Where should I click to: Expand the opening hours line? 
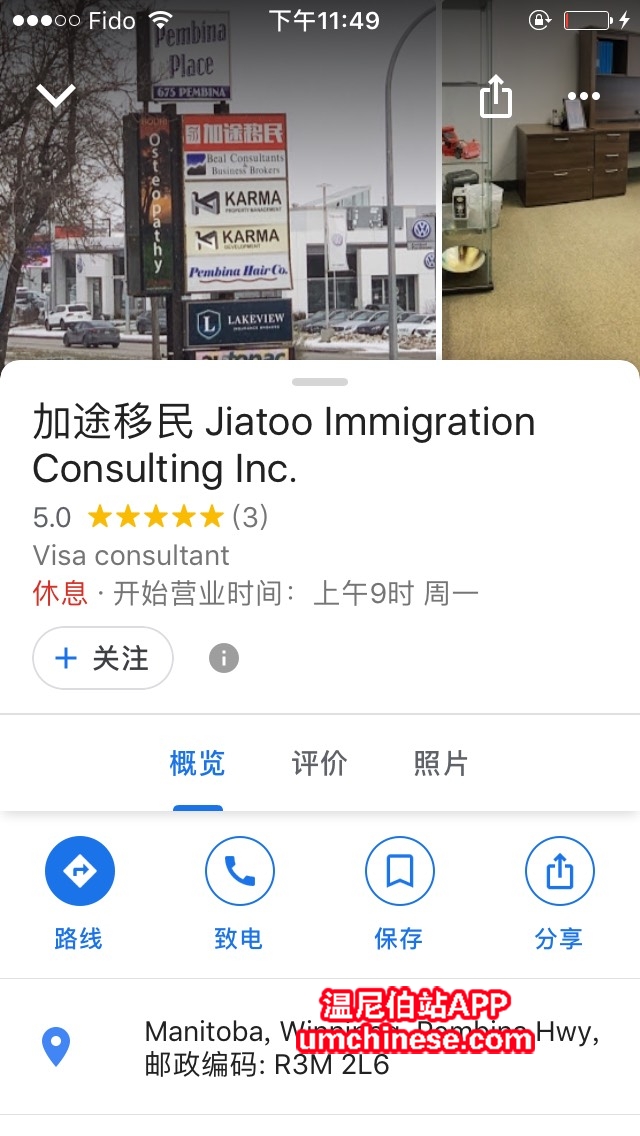[256, 594]
